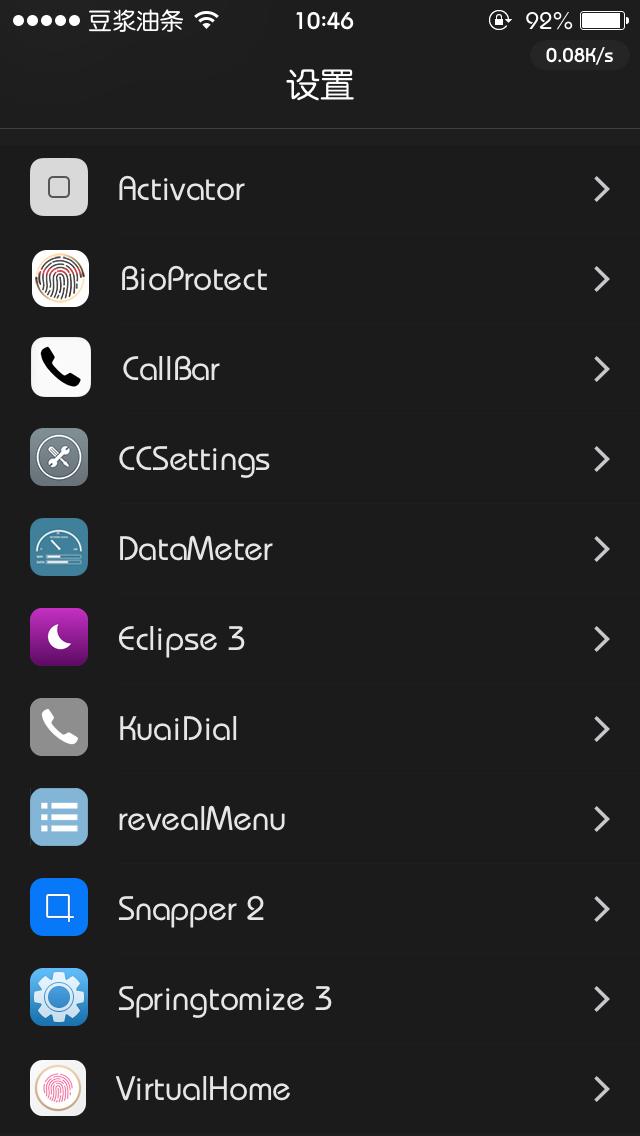
Task: Open Eclipse 3 settings
Action: (x=320, y=639)
